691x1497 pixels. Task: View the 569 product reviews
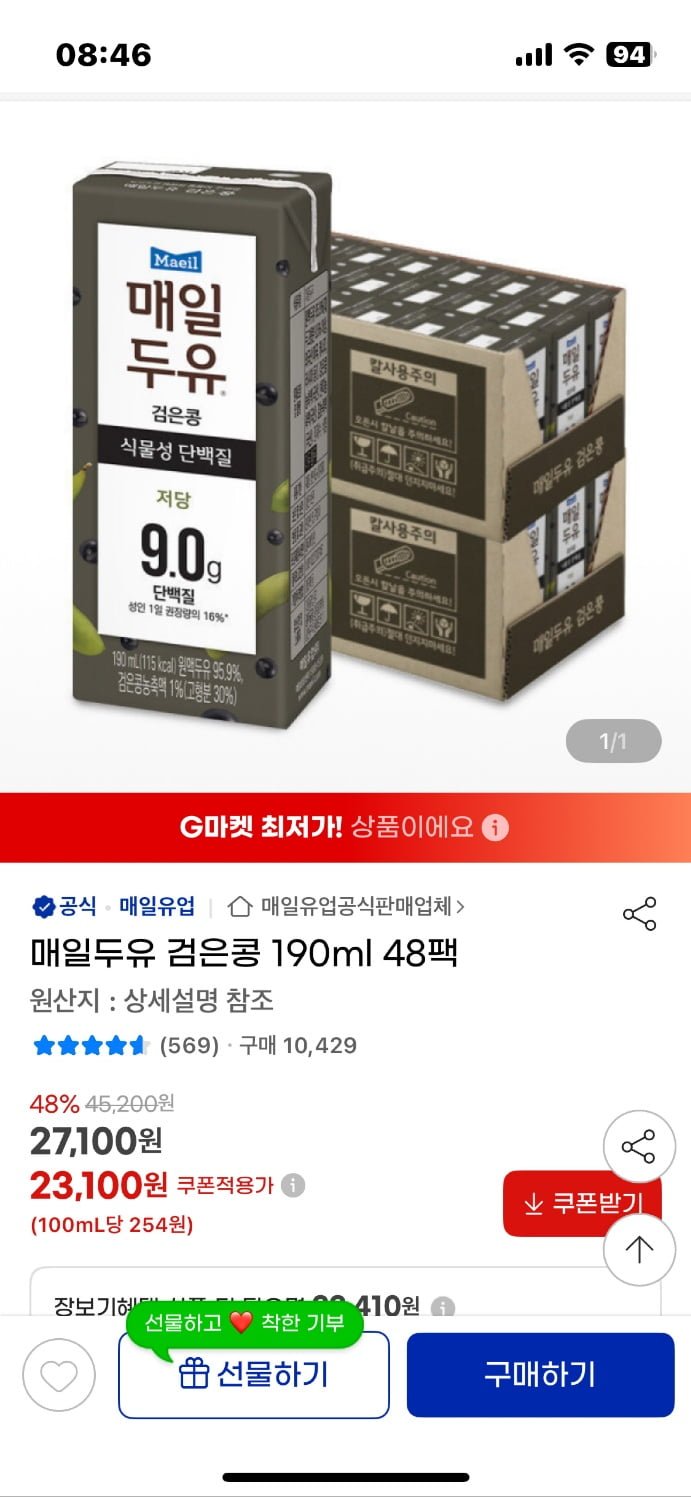coord(189,1046)
